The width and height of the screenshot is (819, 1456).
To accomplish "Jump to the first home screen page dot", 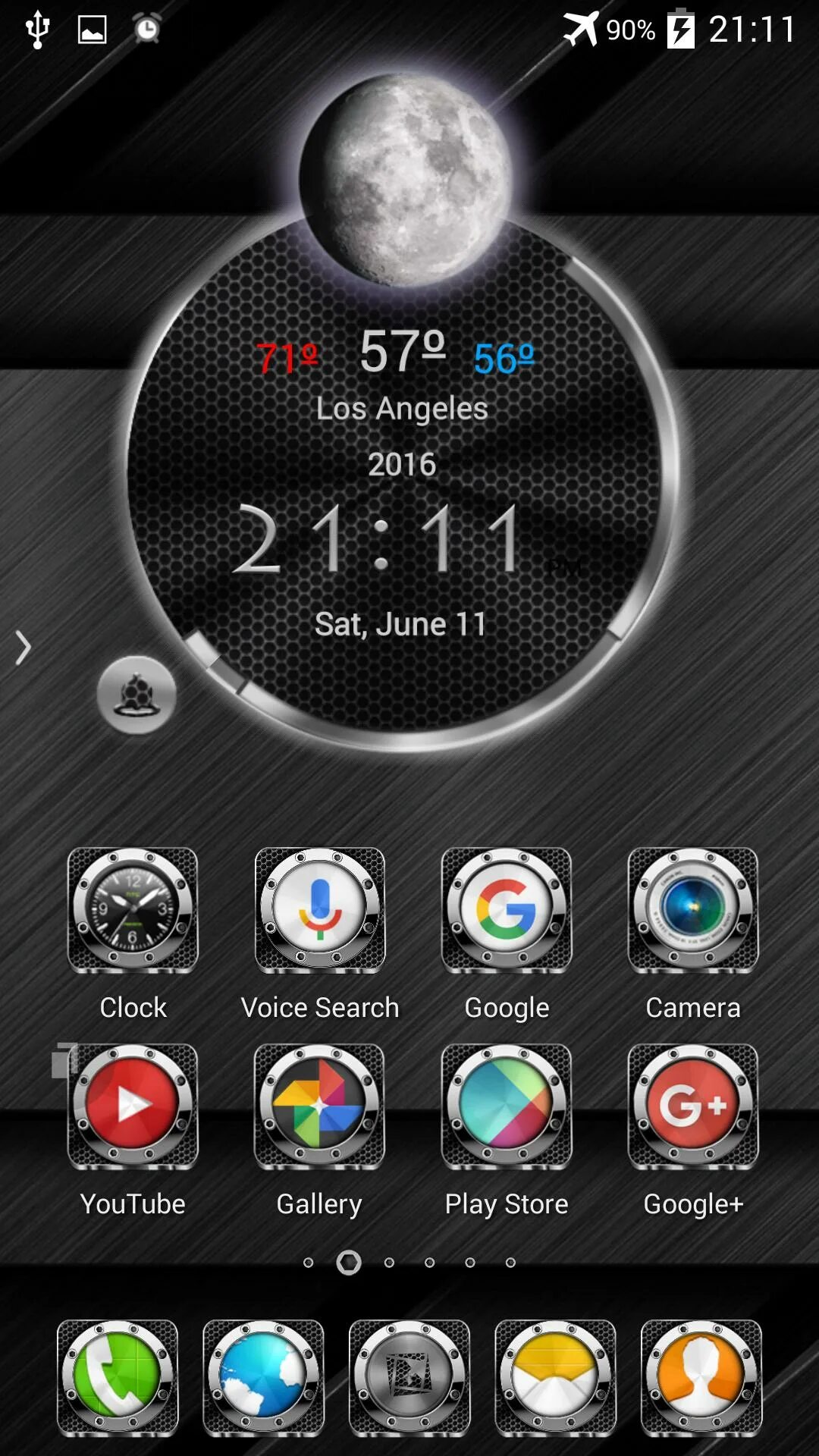I will coord(308,1263).
